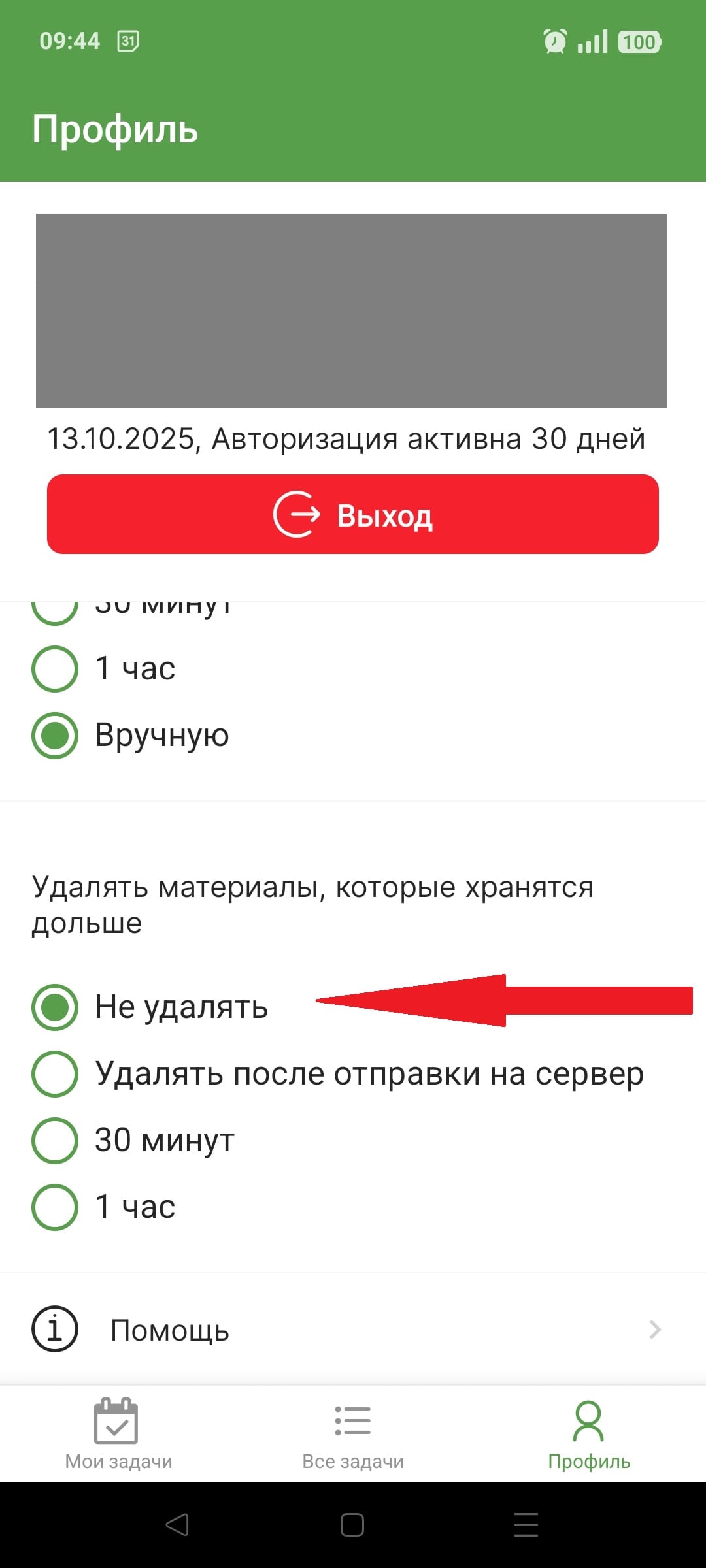Tap the system back button

[x=177, y=1525]
